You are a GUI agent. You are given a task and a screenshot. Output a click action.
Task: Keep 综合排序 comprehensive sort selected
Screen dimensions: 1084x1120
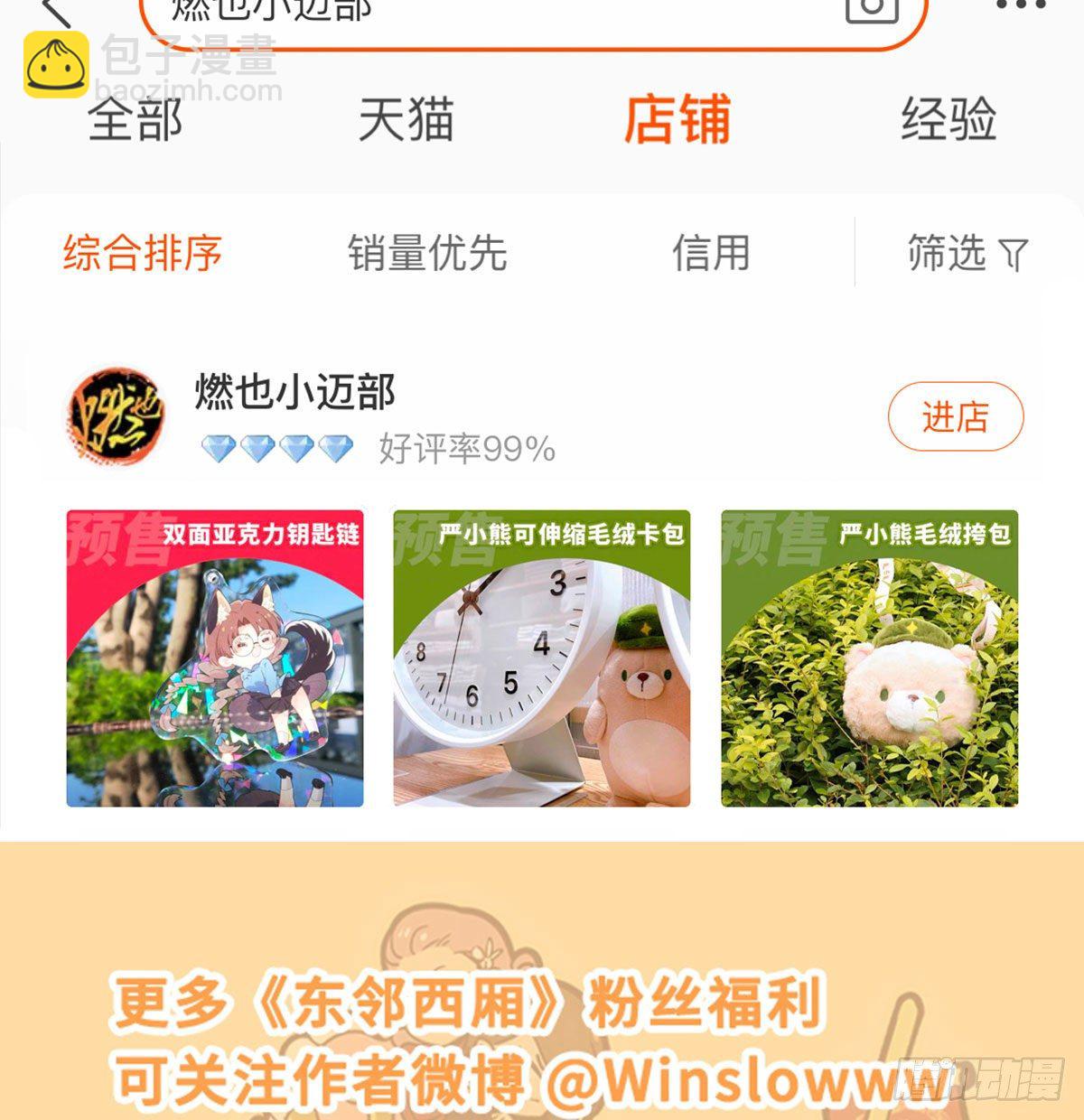[141, 255]
